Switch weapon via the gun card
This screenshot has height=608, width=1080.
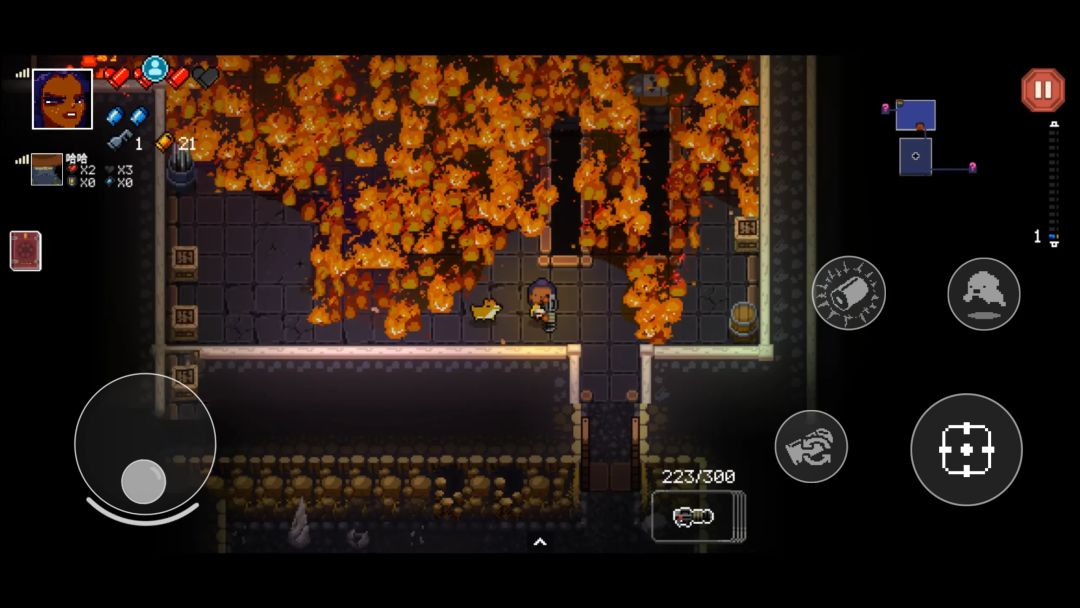pos(697,516)
